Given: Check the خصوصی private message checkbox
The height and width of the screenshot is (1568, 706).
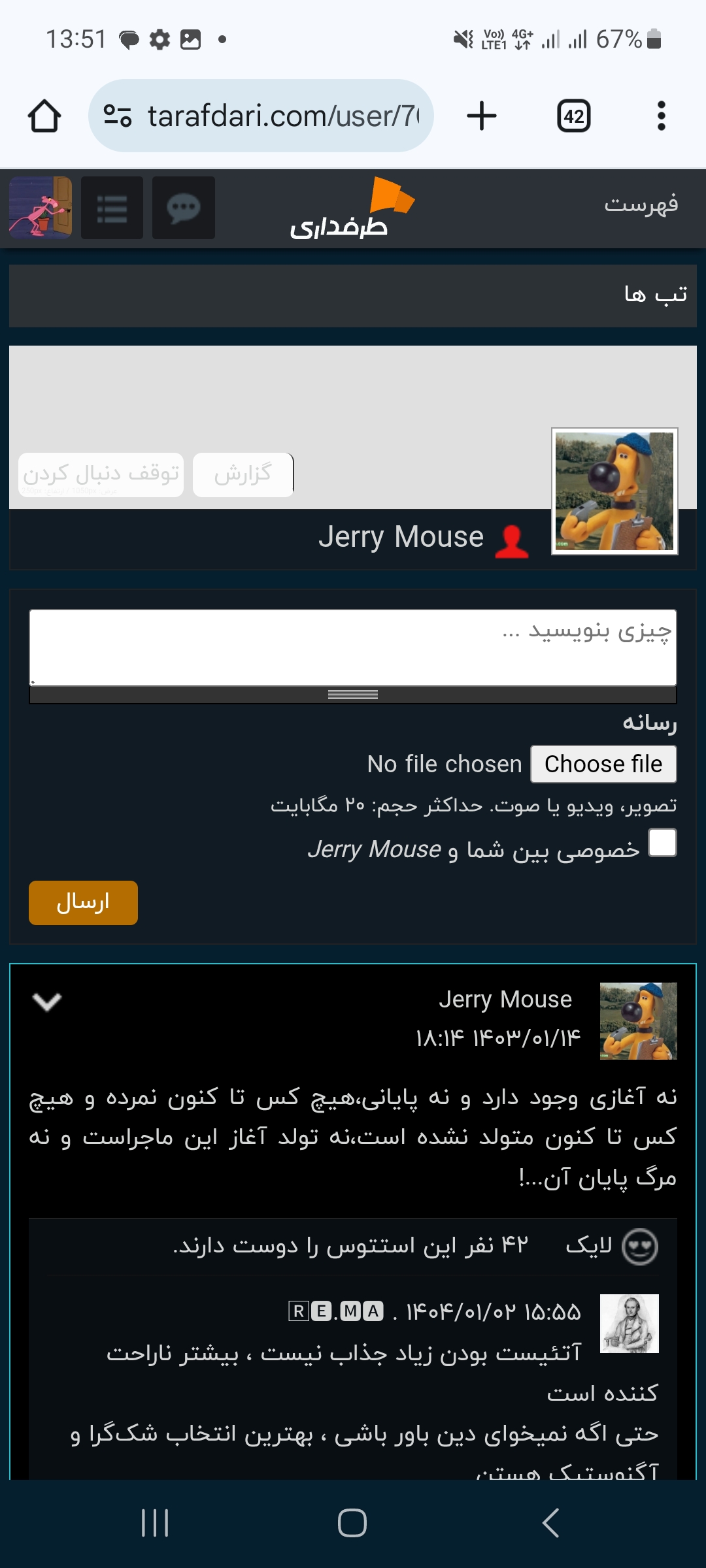Looking at the screenshot, I should [662, 843].
